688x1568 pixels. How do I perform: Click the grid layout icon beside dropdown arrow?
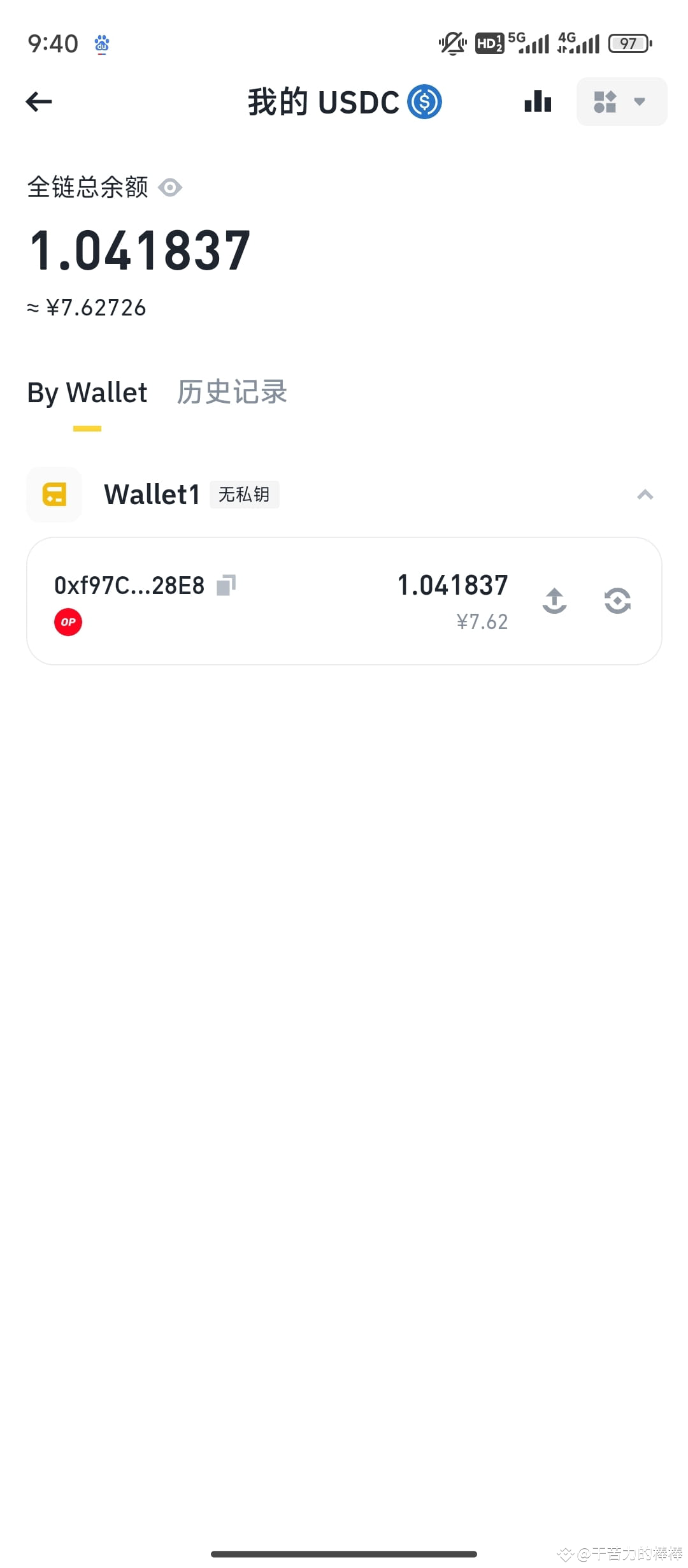pos(604,101)
